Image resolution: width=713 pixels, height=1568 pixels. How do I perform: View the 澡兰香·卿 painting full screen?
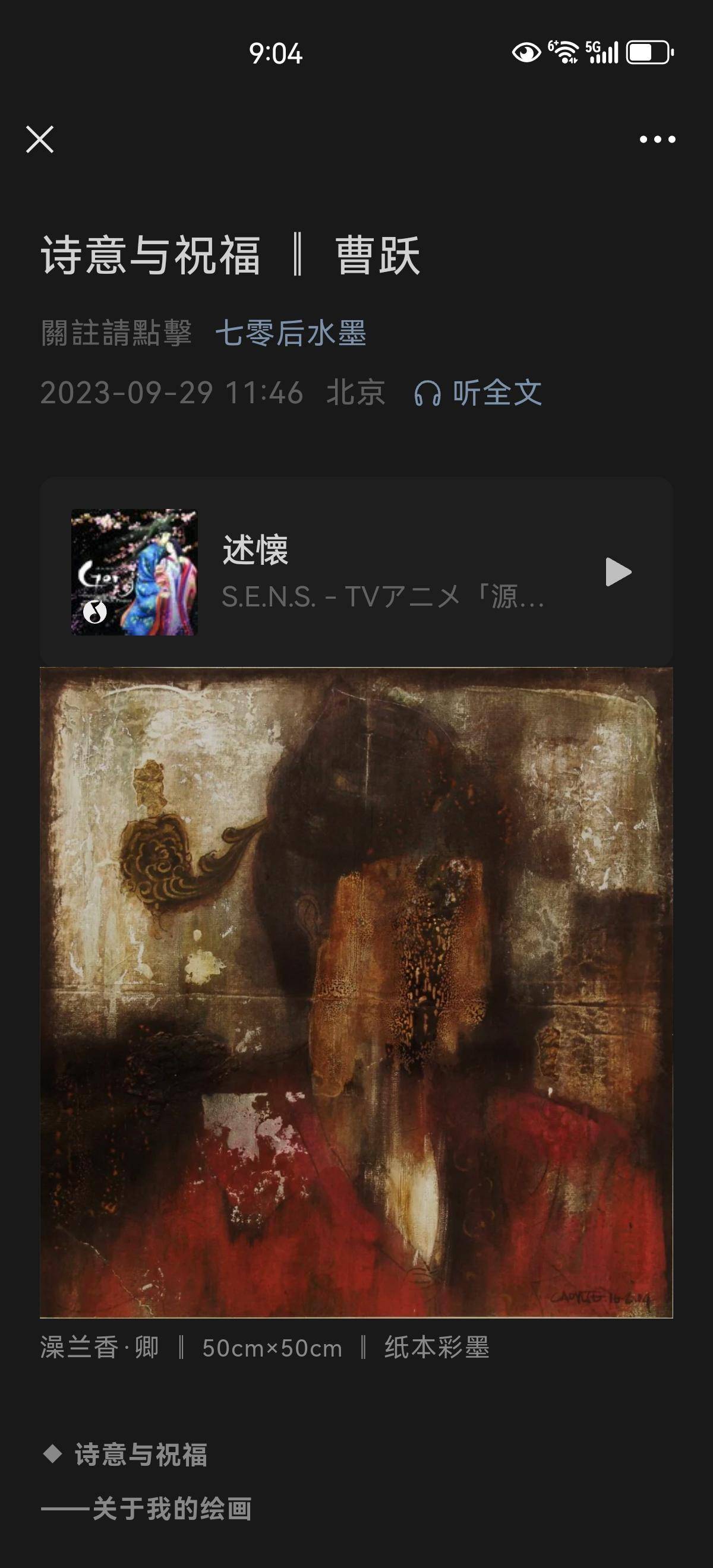pyautogui.click(x=356, y=992)
